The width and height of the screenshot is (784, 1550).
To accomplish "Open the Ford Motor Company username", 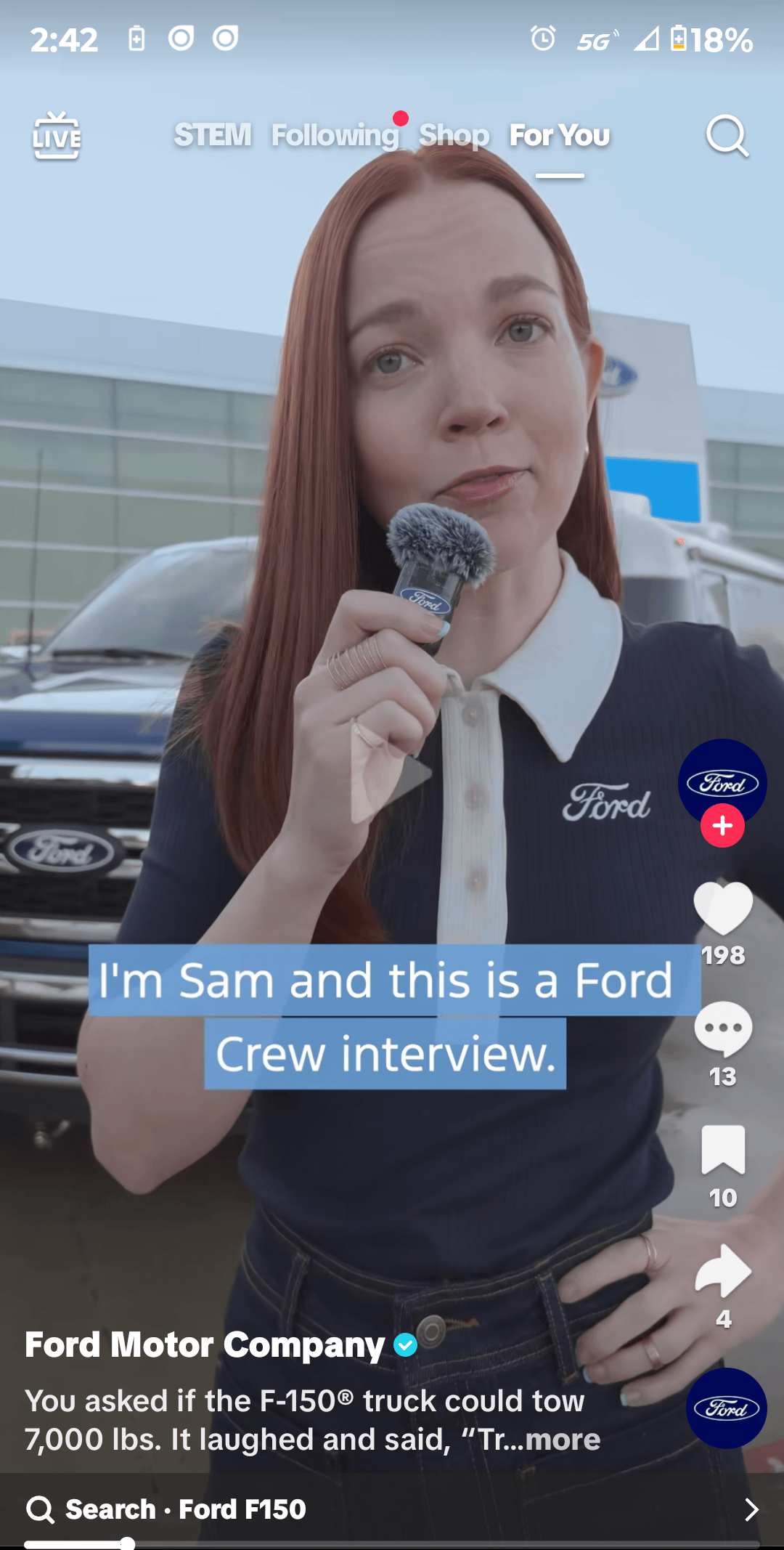I will [205, 1345].
